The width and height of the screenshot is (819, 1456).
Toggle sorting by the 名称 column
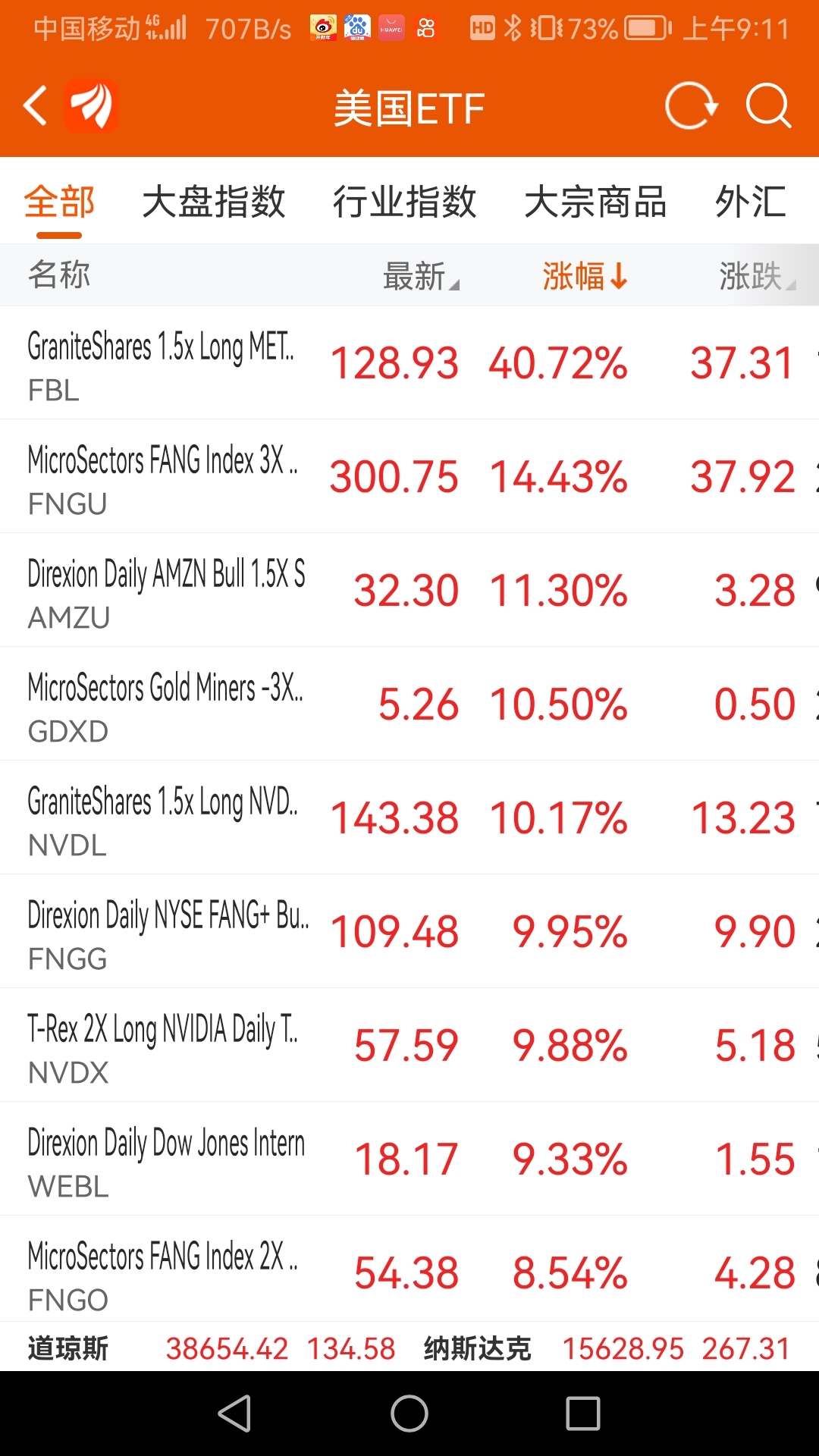click(59, 275)
